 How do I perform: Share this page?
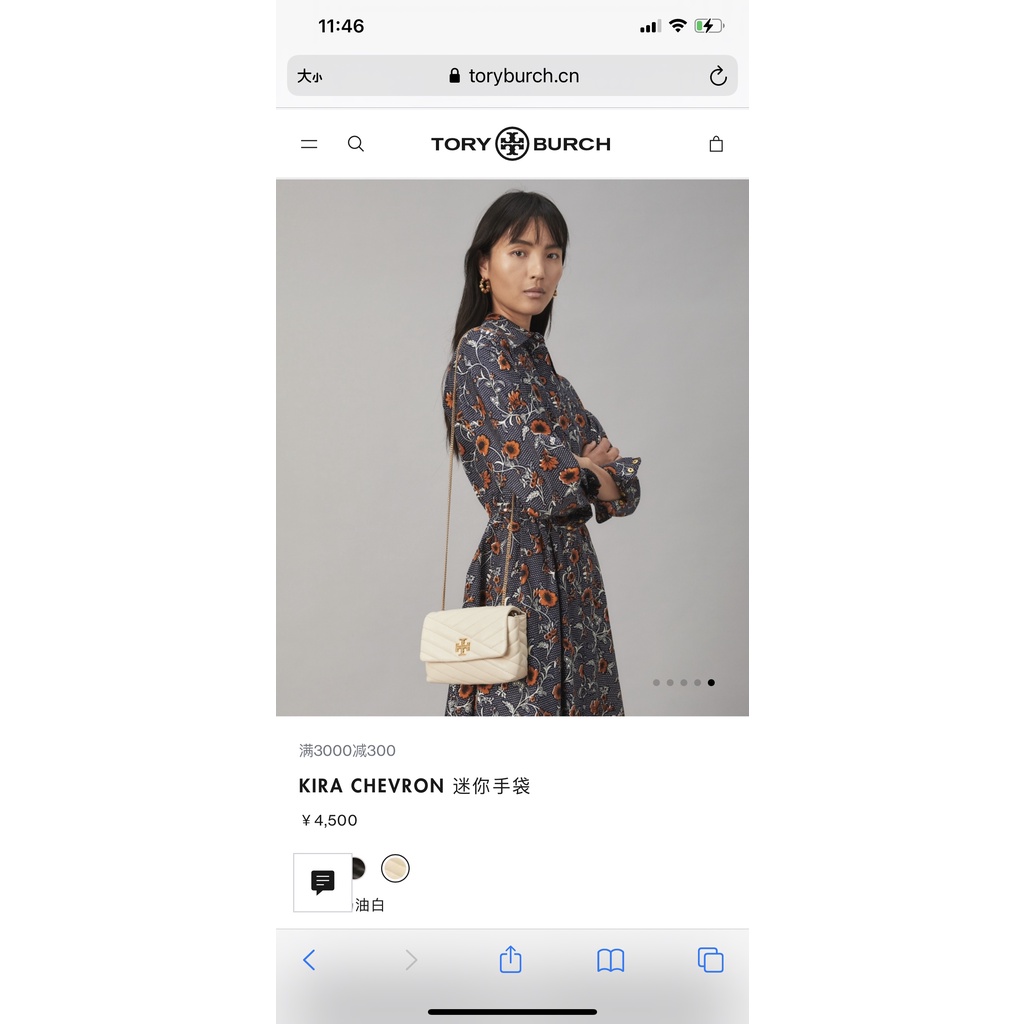[511, 960]
